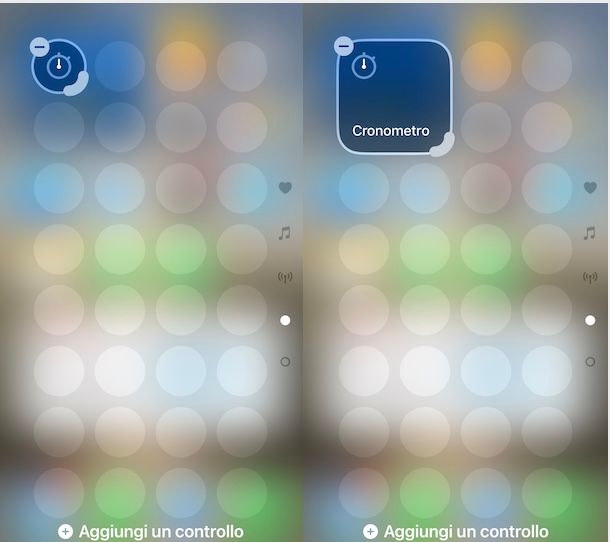This screenshot has height=542, width=610.
Task: Tap the small round stopwatch control
Action: pyautogui.click(x=60, y=68)
